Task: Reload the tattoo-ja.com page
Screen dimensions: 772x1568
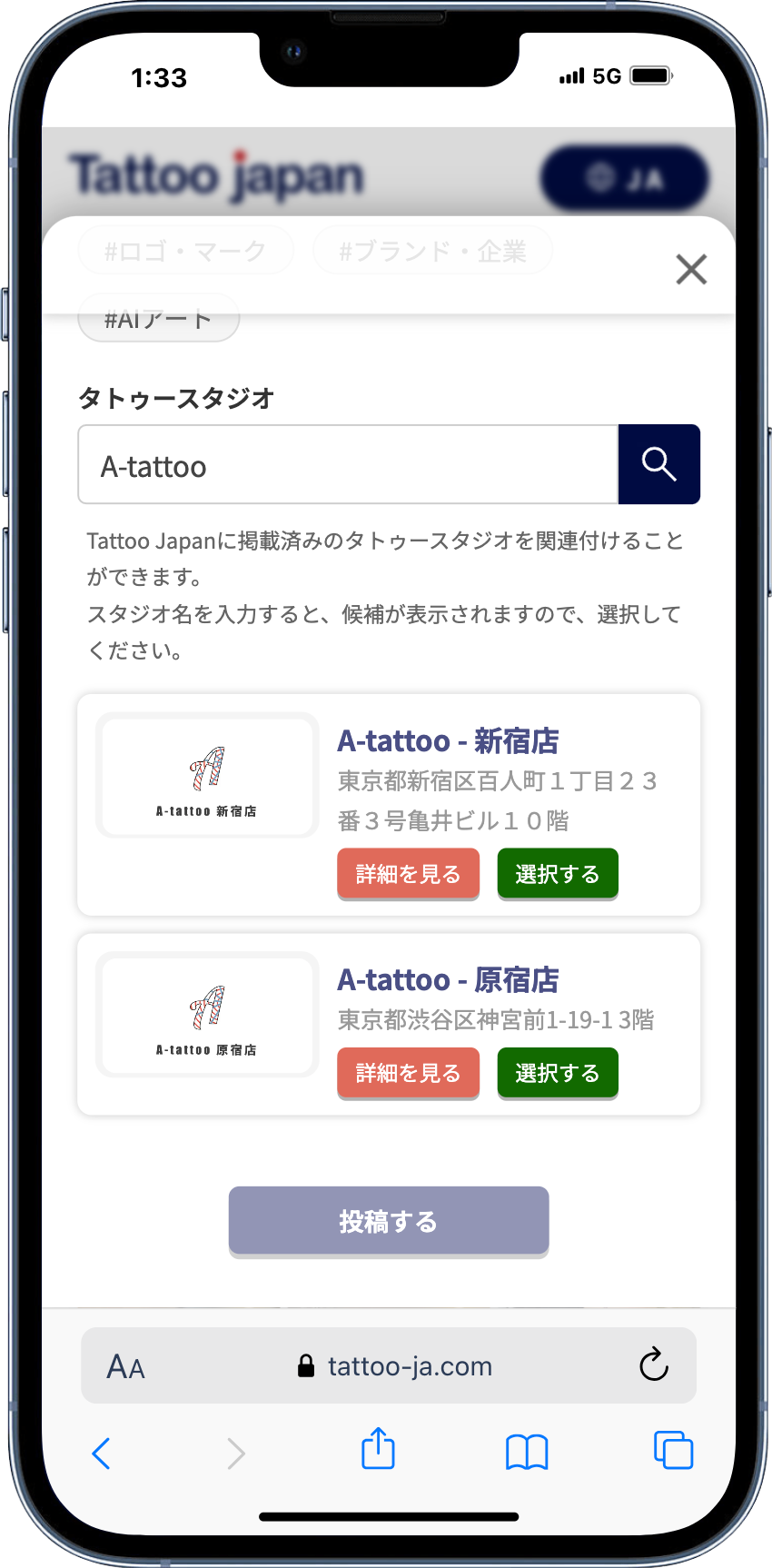Action: [x=653, y=1365]
